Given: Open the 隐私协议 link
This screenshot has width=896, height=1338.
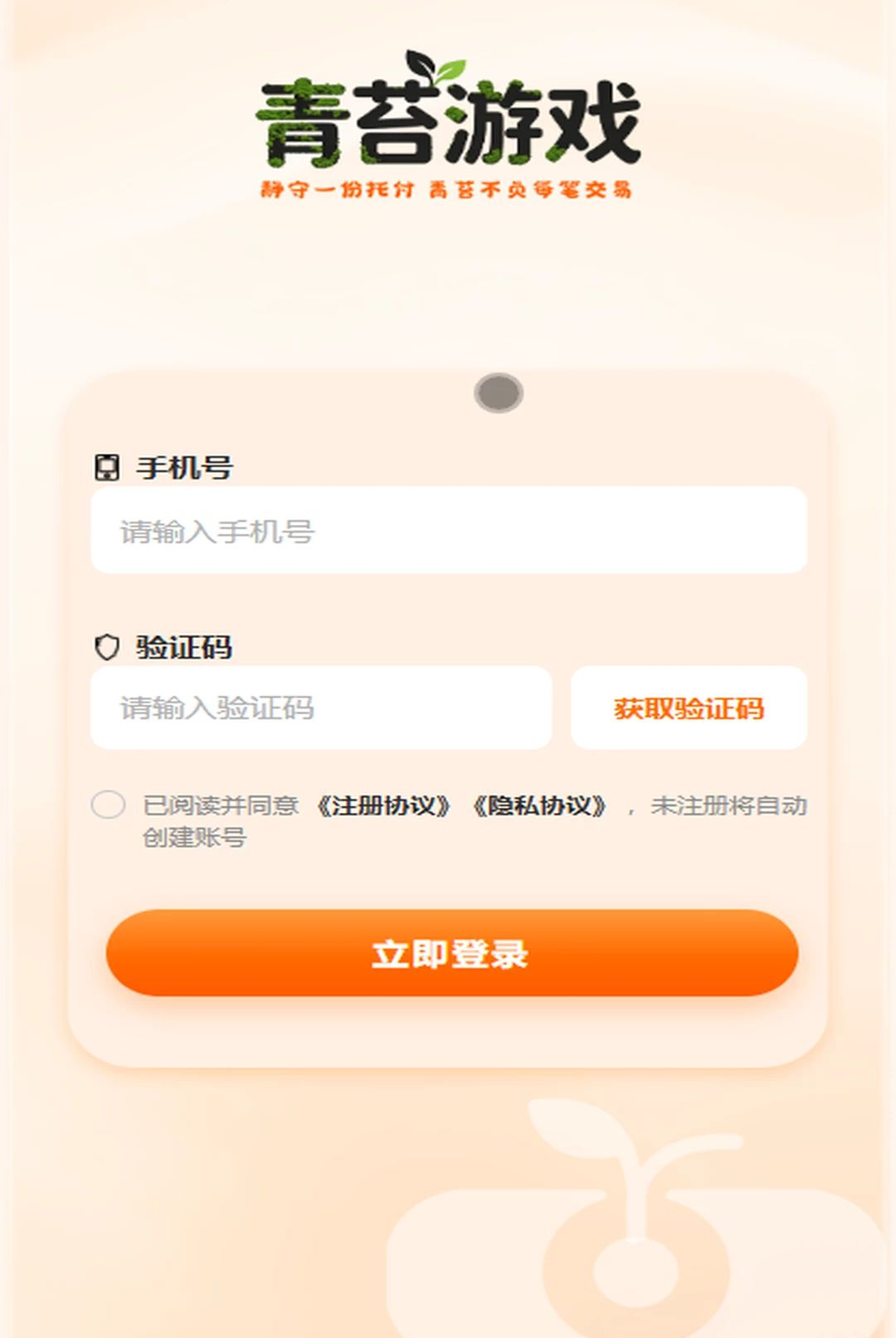Looking at the screenshot, I should [539, 805].
